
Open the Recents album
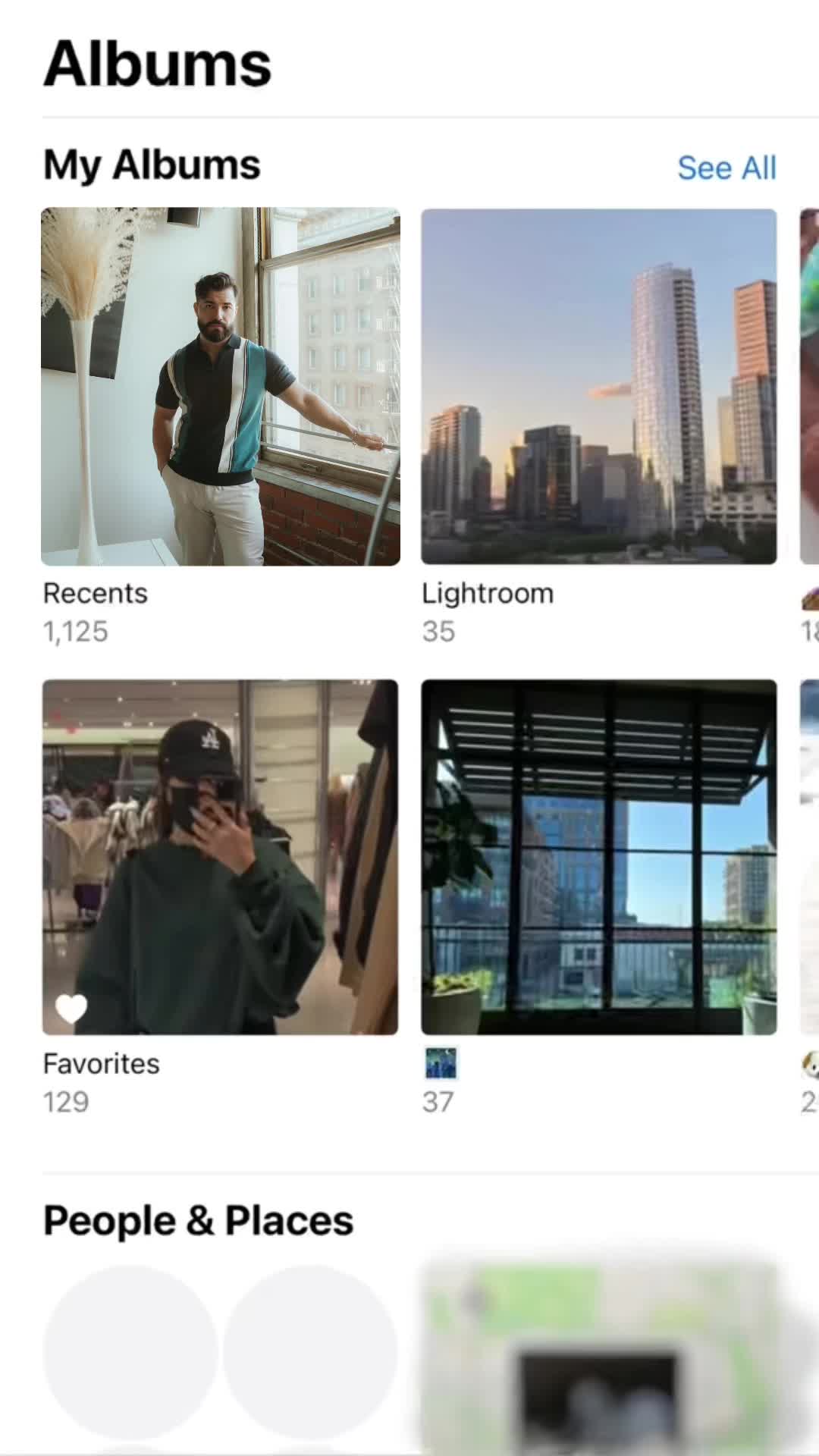click(220, 387)
